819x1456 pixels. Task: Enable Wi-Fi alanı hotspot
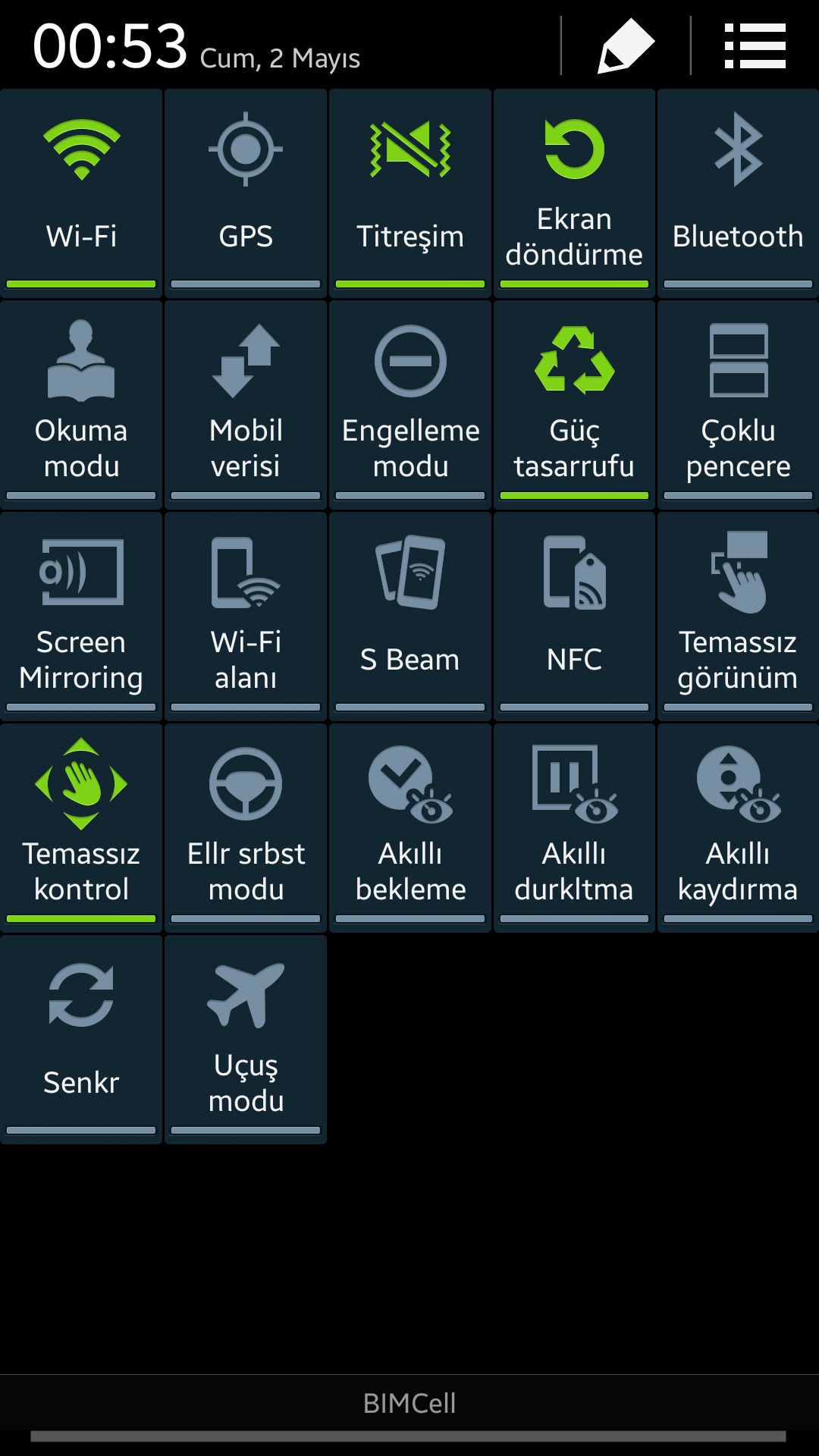[246, 617]
